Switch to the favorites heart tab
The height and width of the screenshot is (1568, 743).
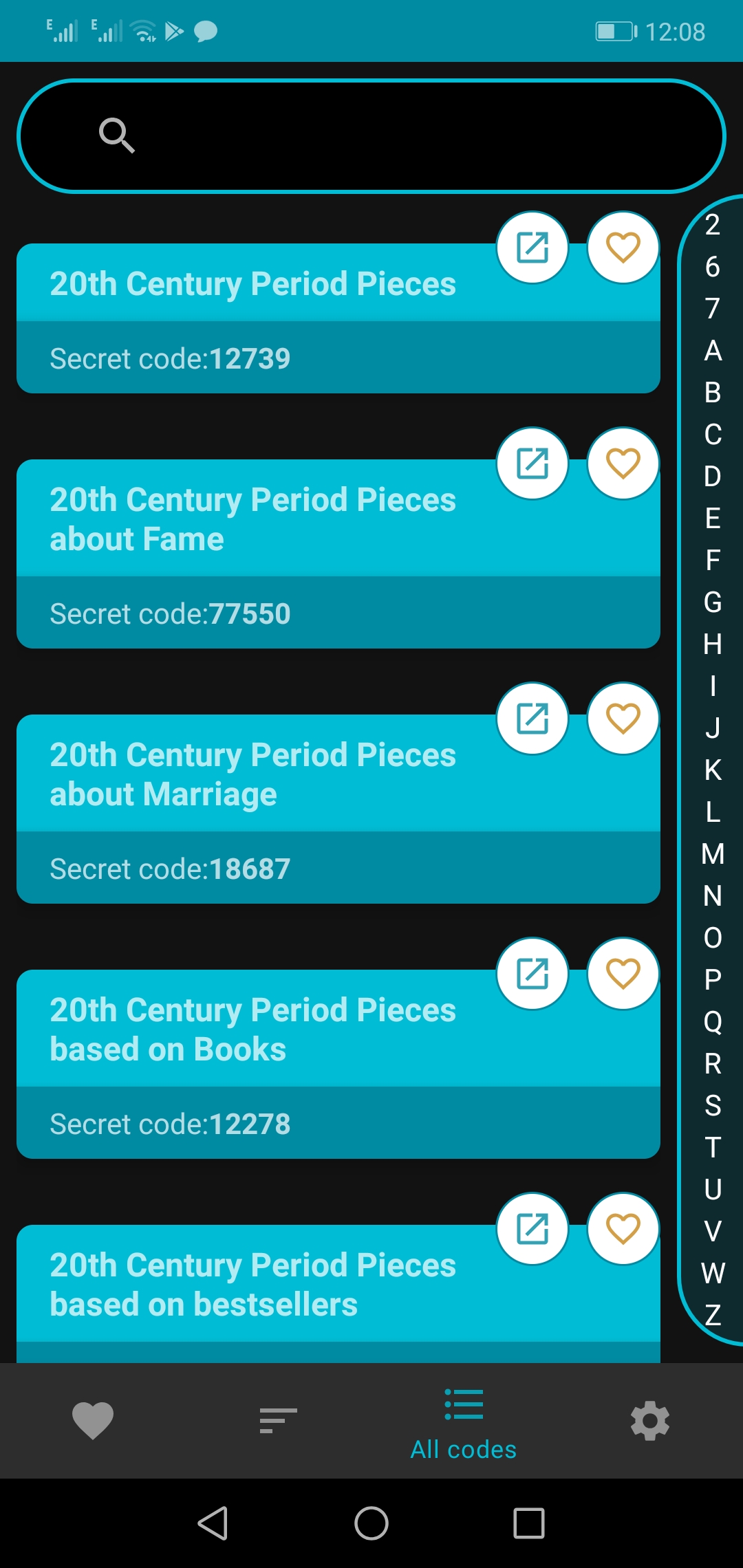click(x=93, y=1420)
